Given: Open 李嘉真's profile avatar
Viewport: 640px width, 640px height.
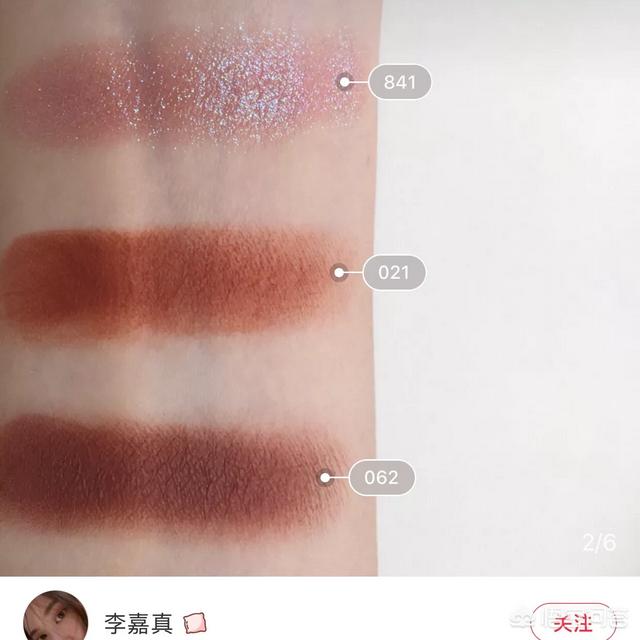Looking at the screenshot, I should click(x=54, y=618).
